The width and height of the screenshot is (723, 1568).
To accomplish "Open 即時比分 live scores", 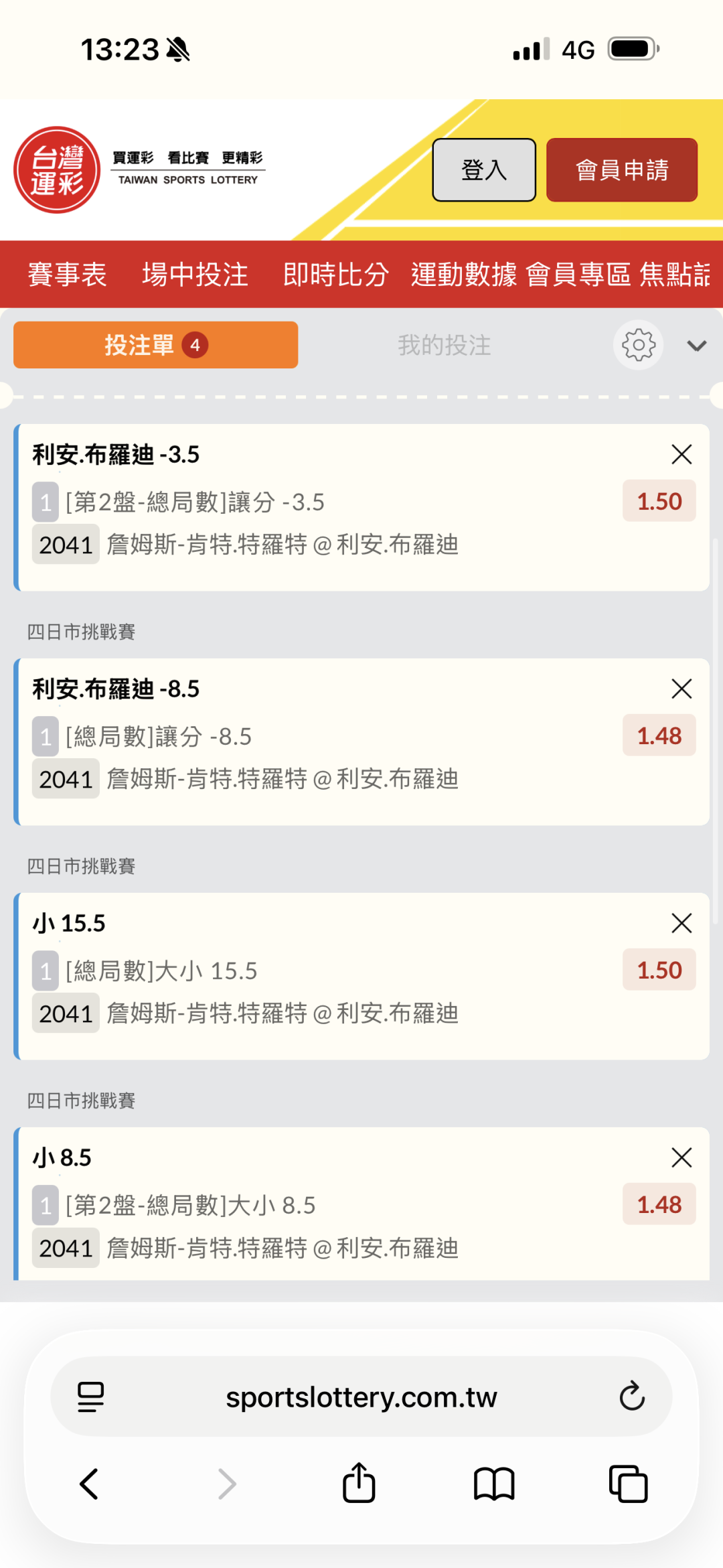I will tap(335, 275).
